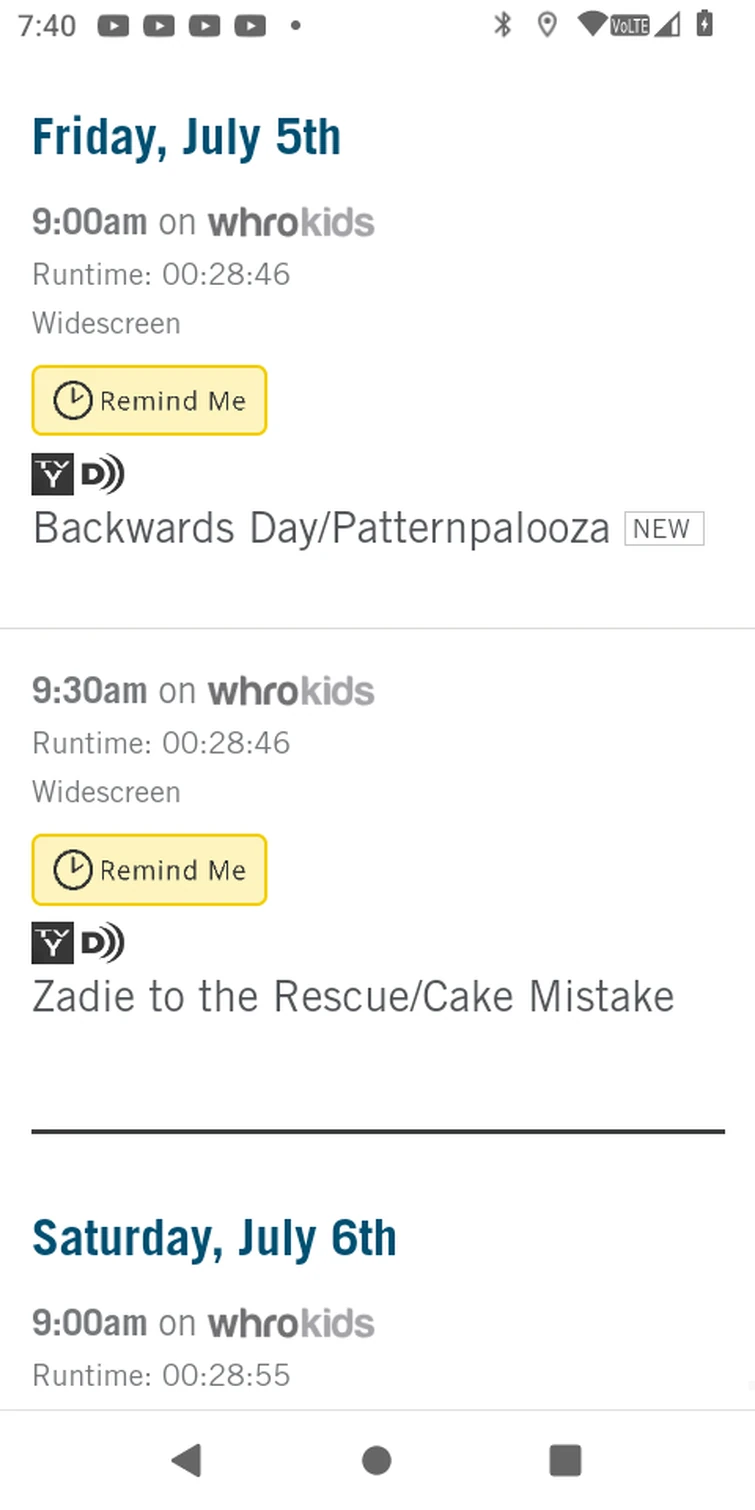Tap the Back navigation arrow at the bottom
The height and width of the screenshot is (1510, 755).
coord(188,1459)
